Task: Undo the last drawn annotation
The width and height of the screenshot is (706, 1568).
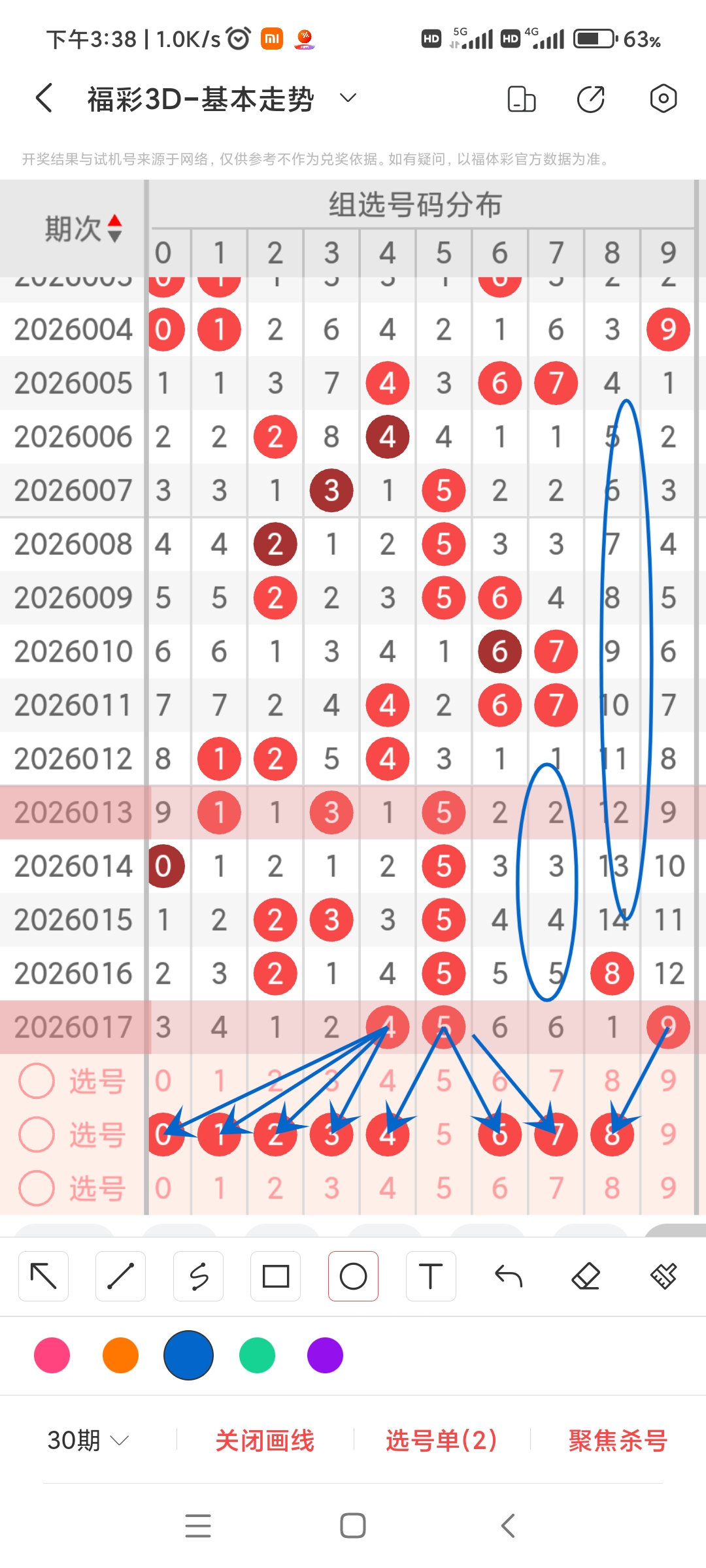Action: pos(509,1275)
